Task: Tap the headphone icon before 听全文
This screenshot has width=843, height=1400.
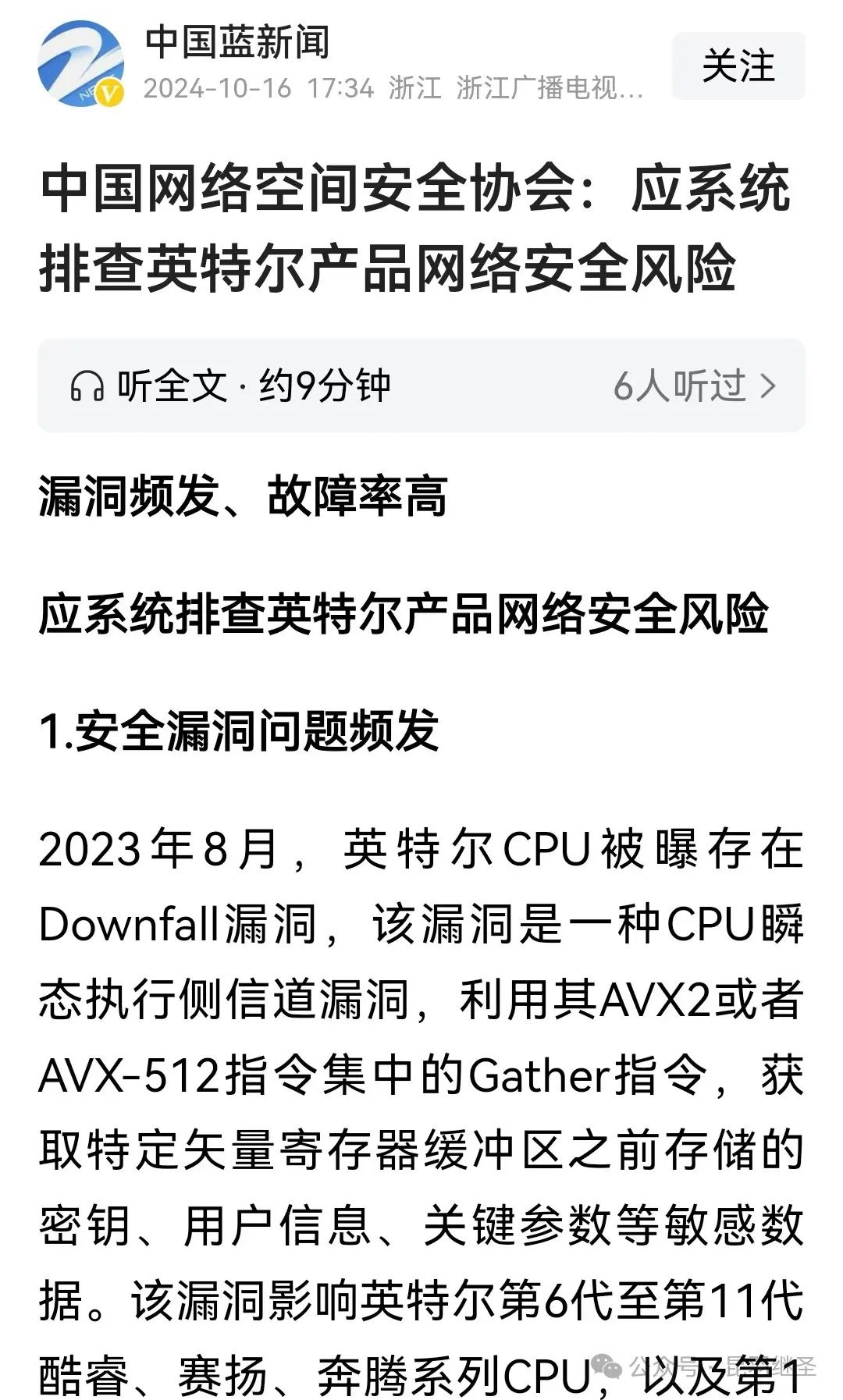Action: pos(86,384)
